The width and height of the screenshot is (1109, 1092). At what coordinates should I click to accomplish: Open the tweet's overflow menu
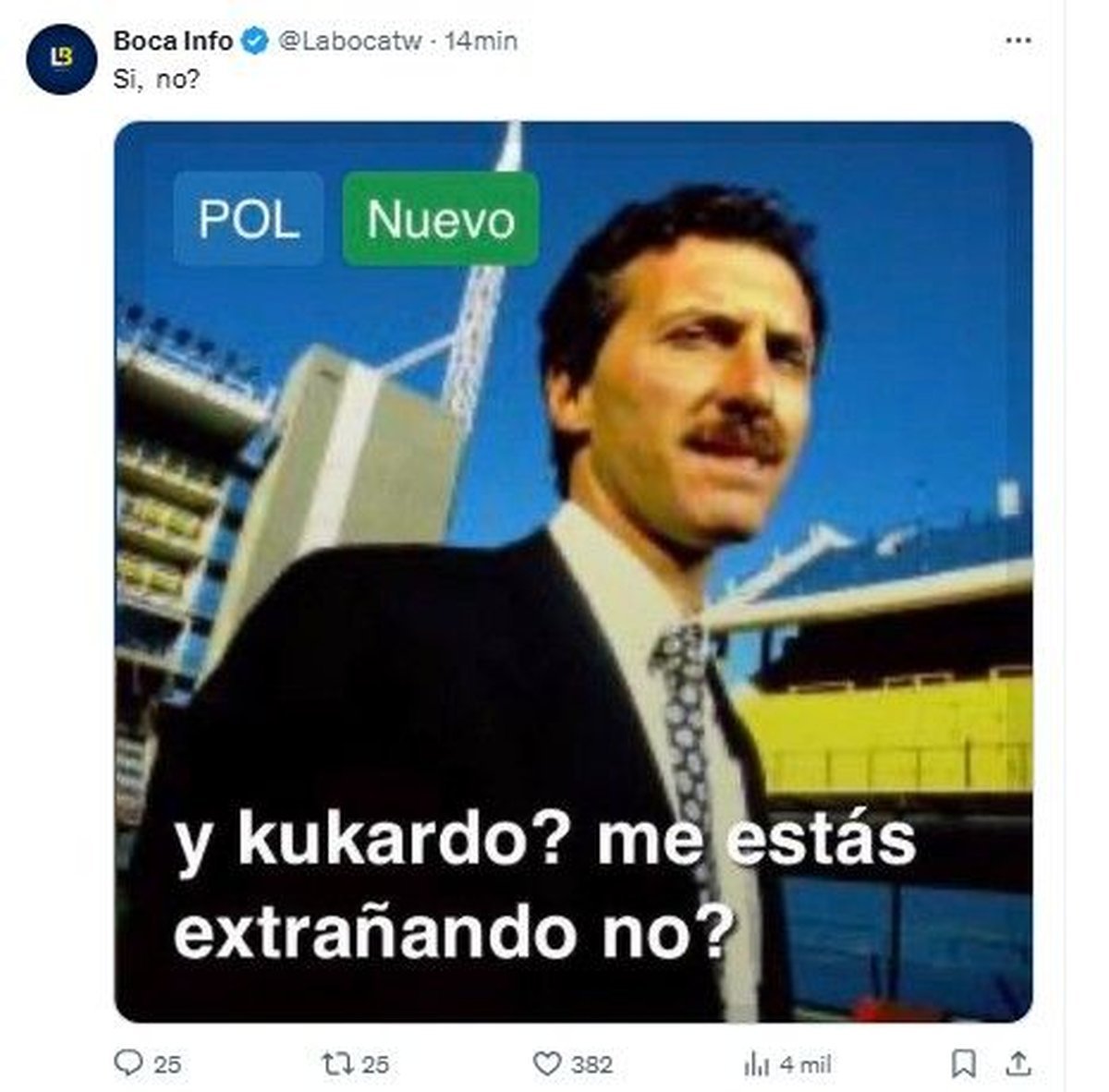pyautogui.click(x=1017, y=41)
